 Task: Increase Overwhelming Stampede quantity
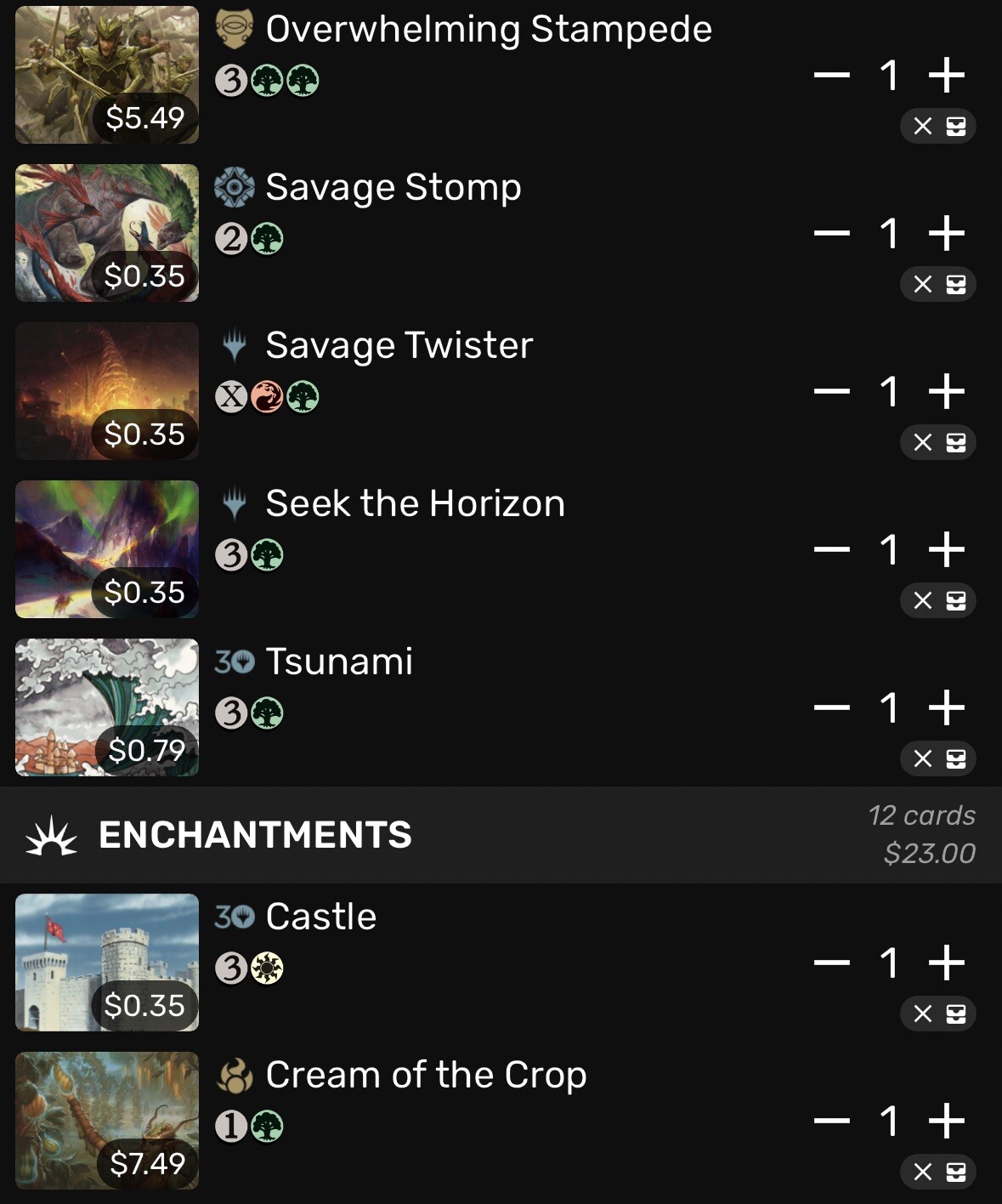tap(946, 76)
